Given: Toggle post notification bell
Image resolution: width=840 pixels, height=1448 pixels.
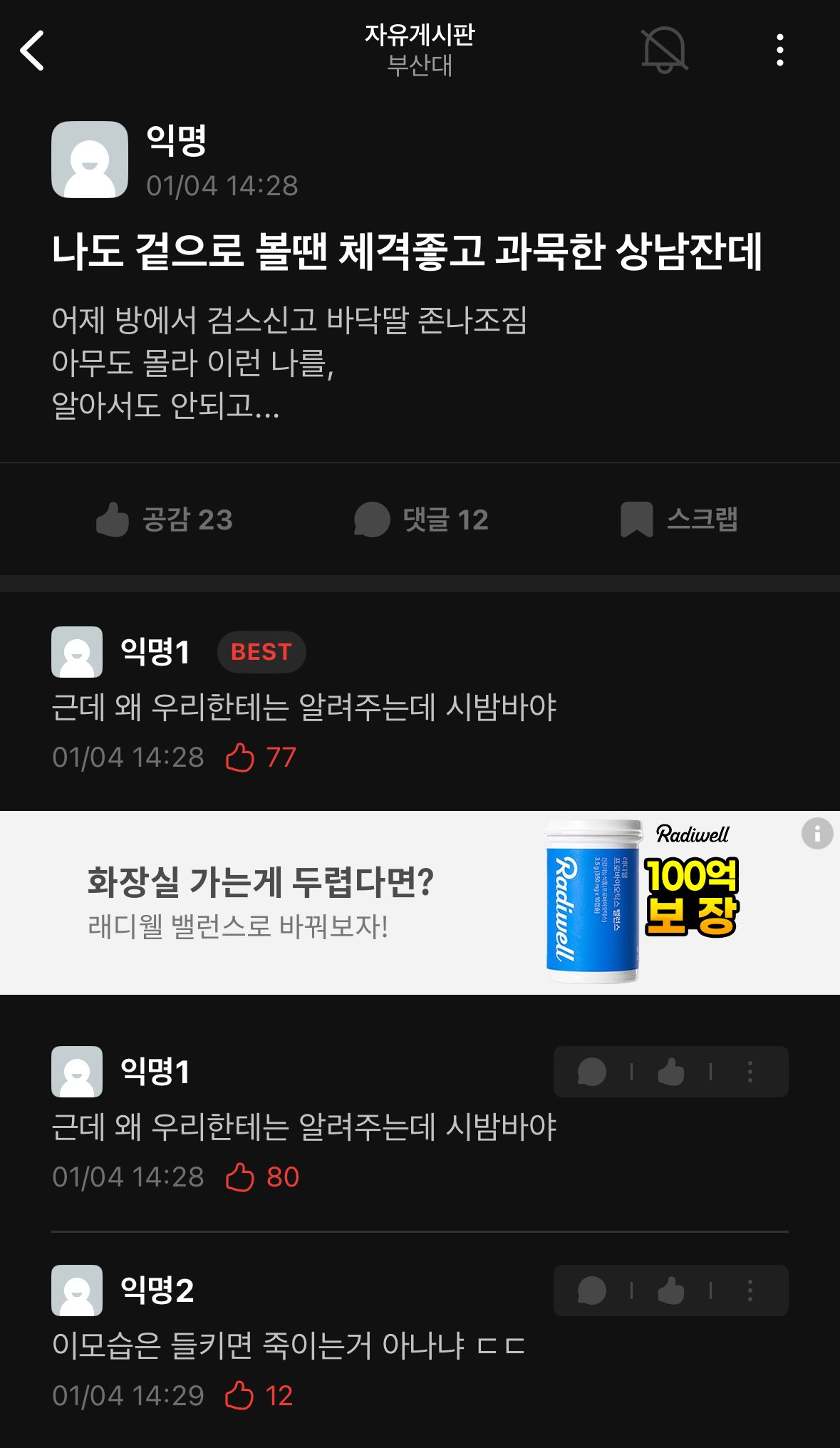Looking at the screenshot, I should click(x=664, y=51).
